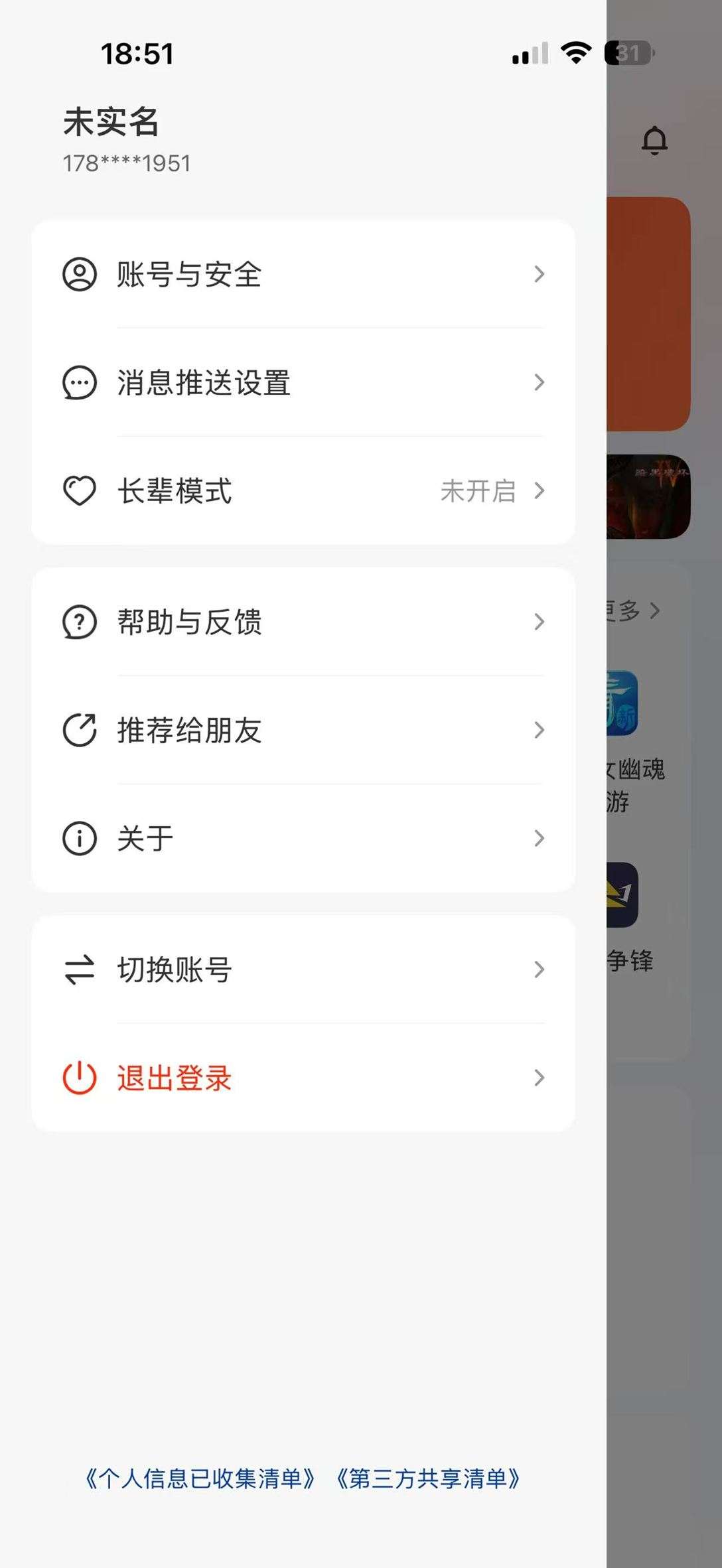Open the notification bell at top right
The height and width of the screenshot is (1568, 722).
[656, 140]
